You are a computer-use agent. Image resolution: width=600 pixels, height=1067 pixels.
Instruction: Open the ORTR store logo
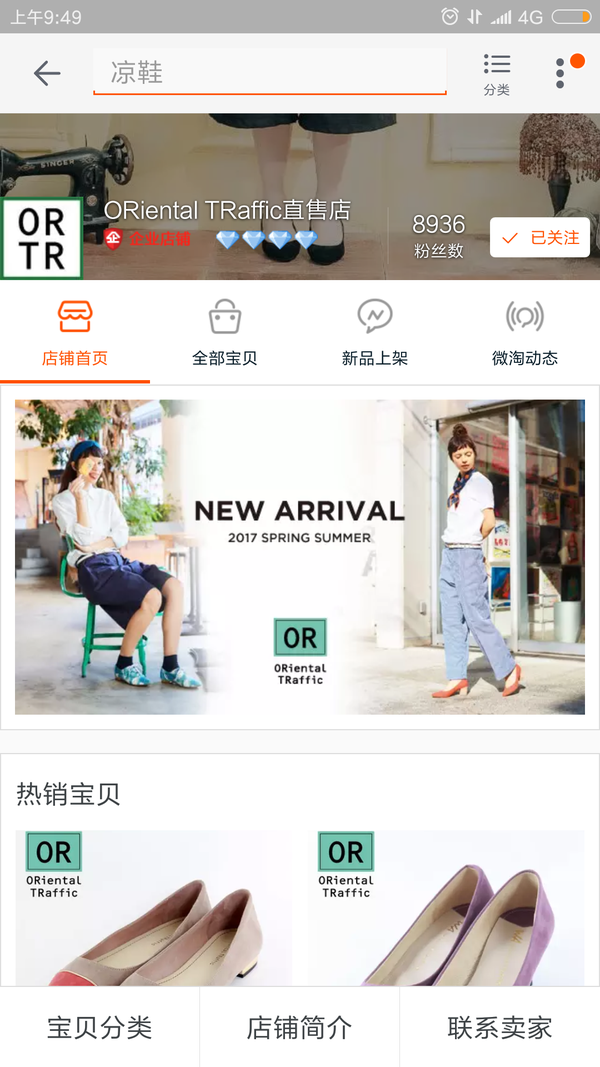pos(41,238)
